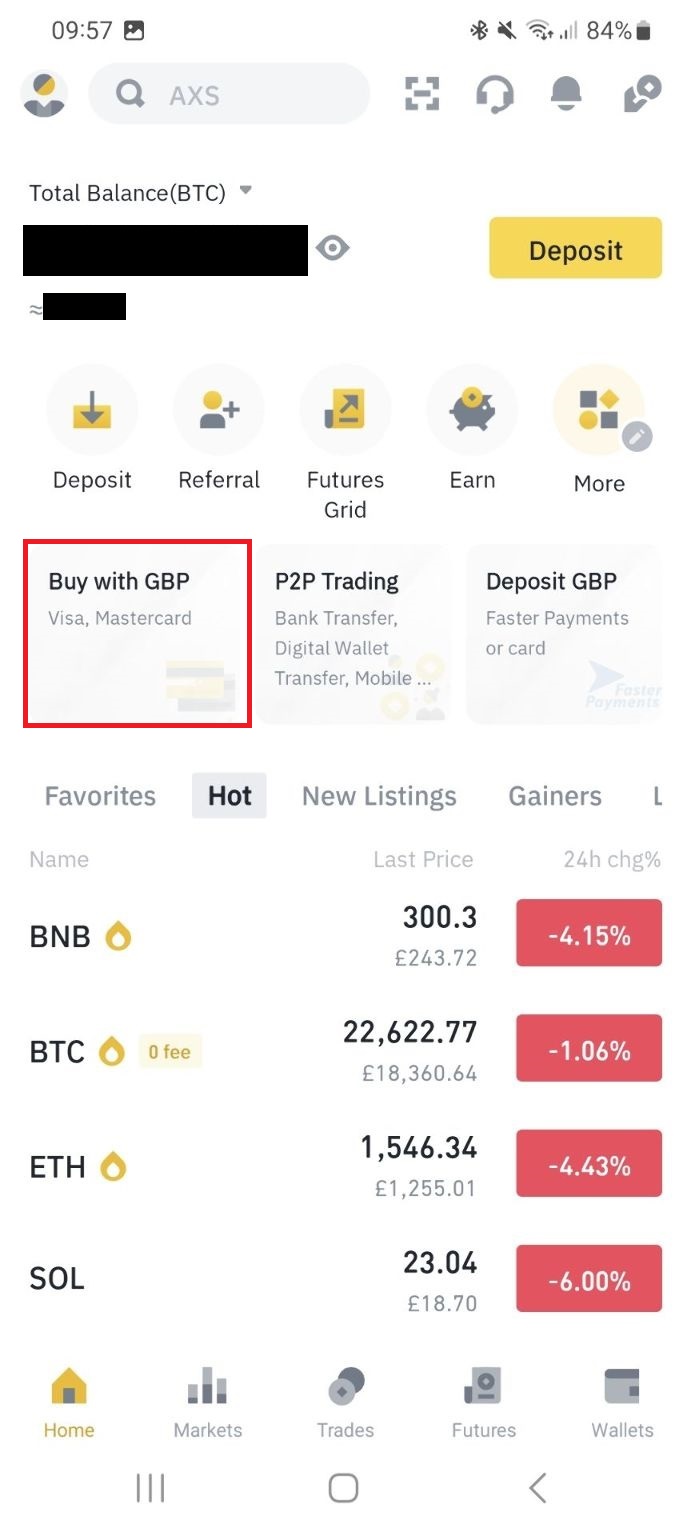This screenshot has height=1536, width=691.
Task: Expand the Total Balance currency dropdown
Action: 246,191
